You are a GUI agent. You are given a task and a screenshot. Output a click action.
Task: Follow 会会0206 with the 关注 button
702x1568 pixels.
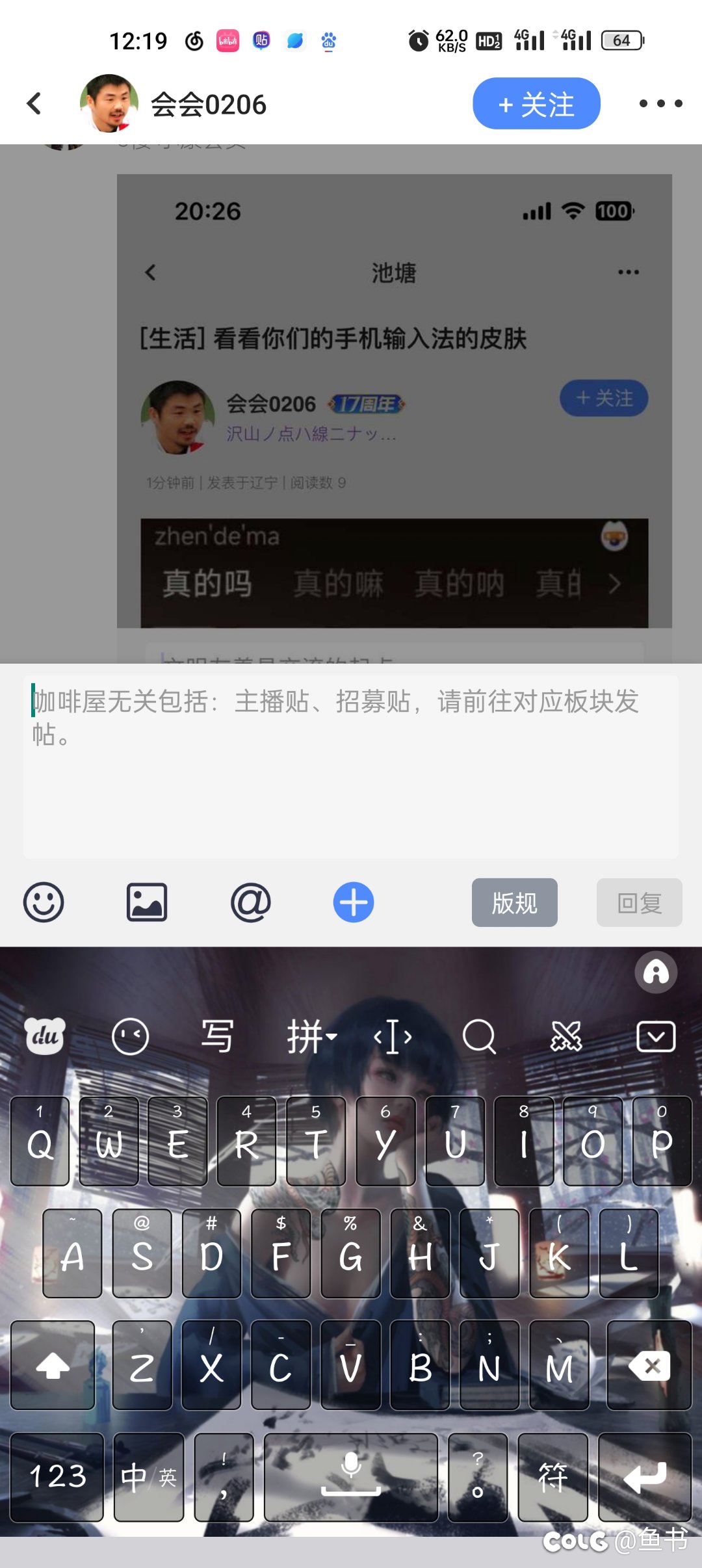pyautogui.click(x=536, y=103)
